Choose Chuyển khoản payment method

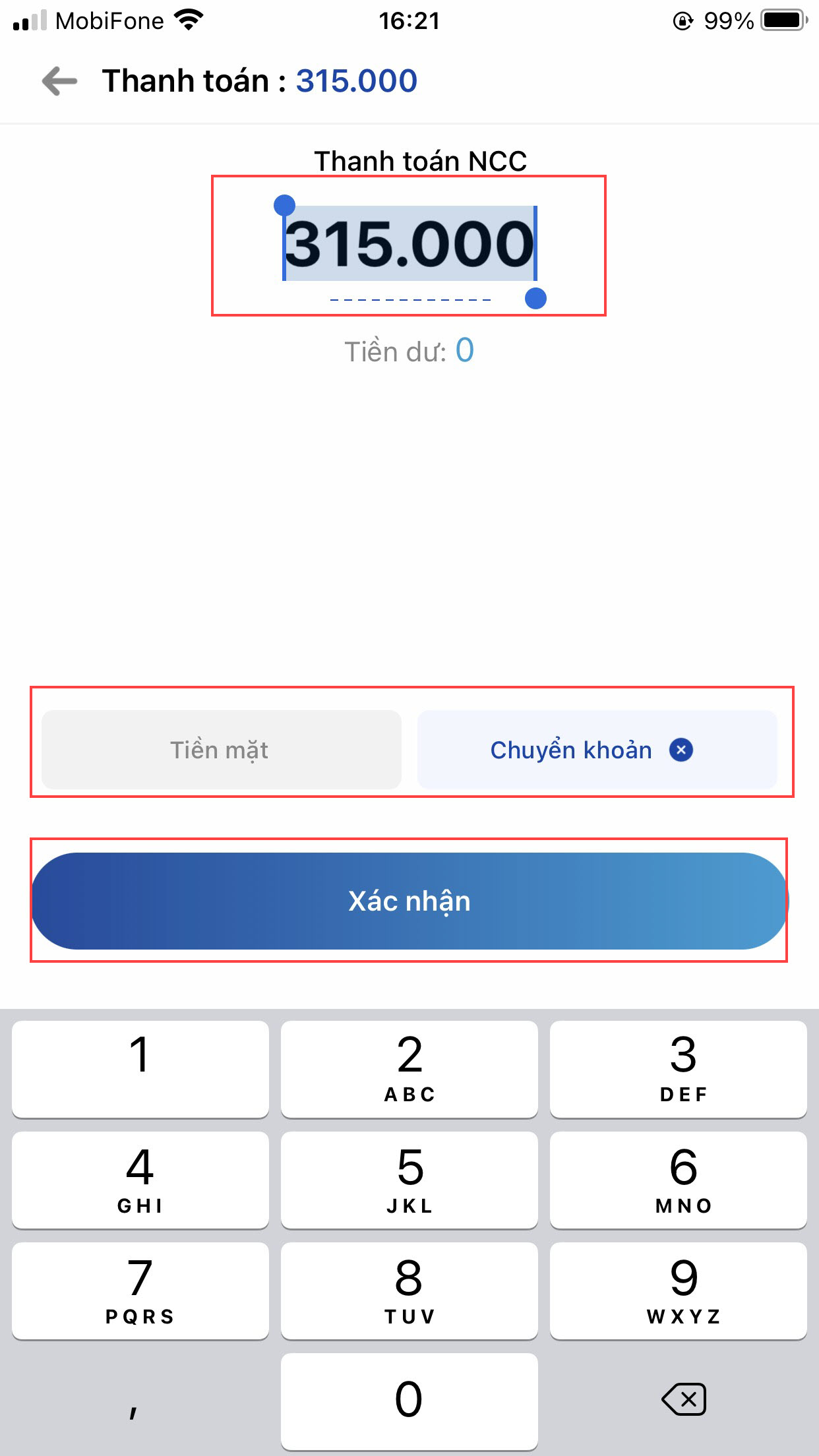coord(570,750)
